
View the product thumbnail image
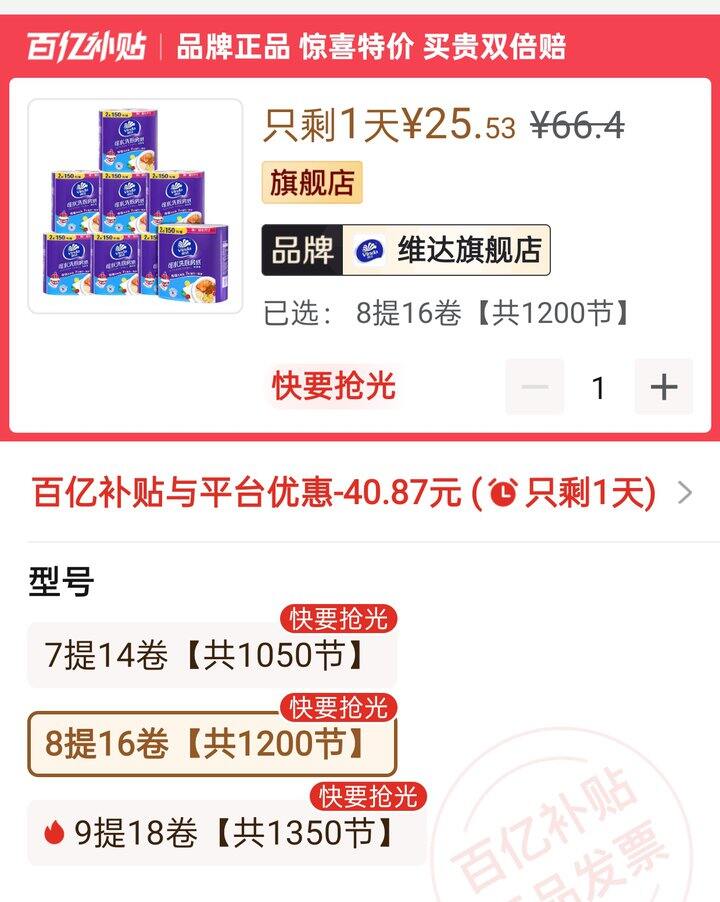click(x=135, y=206)
